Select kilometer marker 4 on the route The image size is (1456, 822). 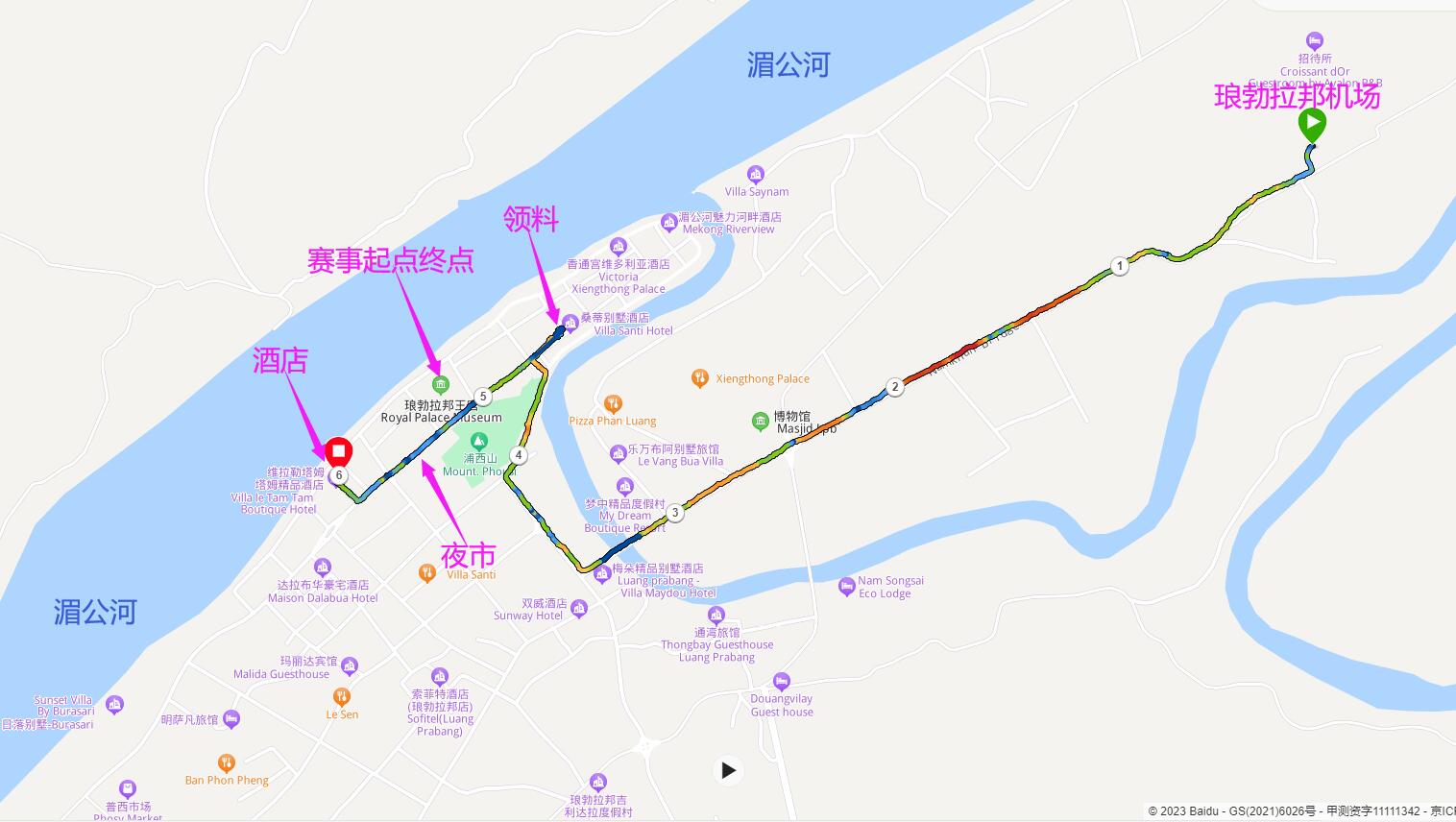tap(519, 455)
